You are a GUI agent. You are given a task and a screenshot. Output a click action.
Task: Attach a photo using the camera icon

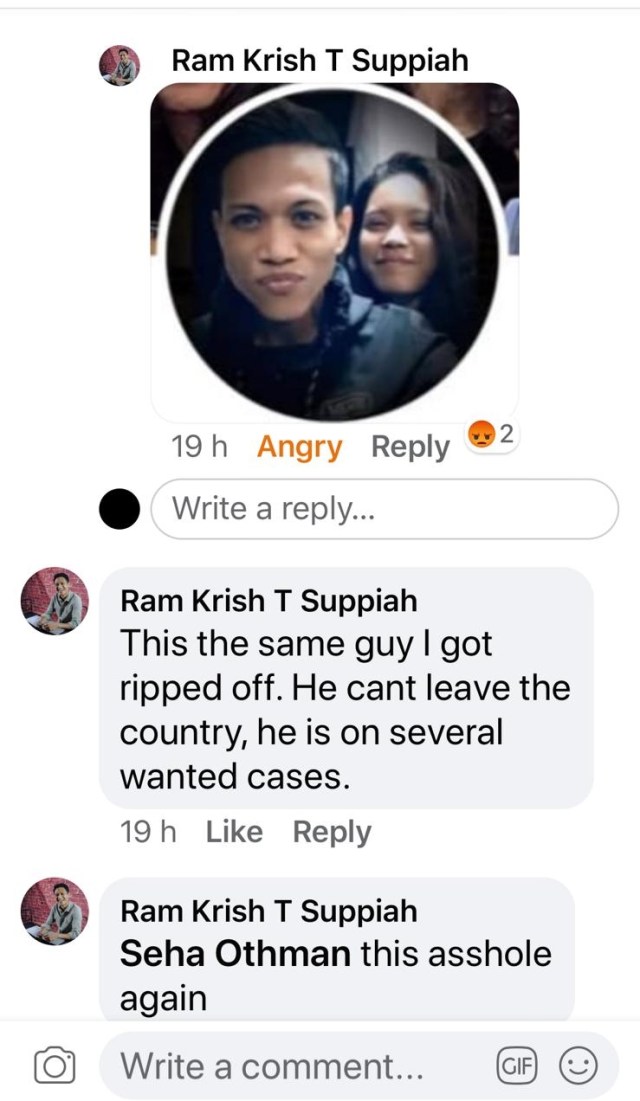(x=55, y=1066)
